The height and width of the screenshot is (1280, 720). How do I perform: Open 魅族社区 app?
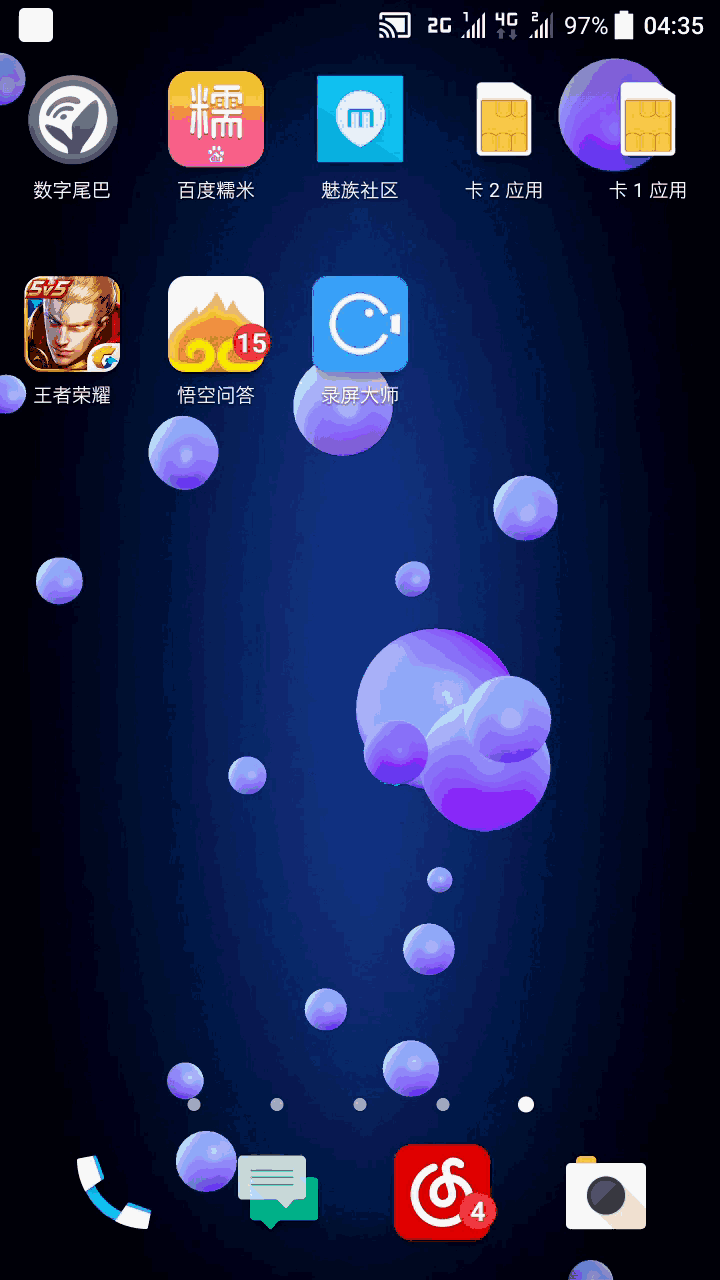point(360,120)
